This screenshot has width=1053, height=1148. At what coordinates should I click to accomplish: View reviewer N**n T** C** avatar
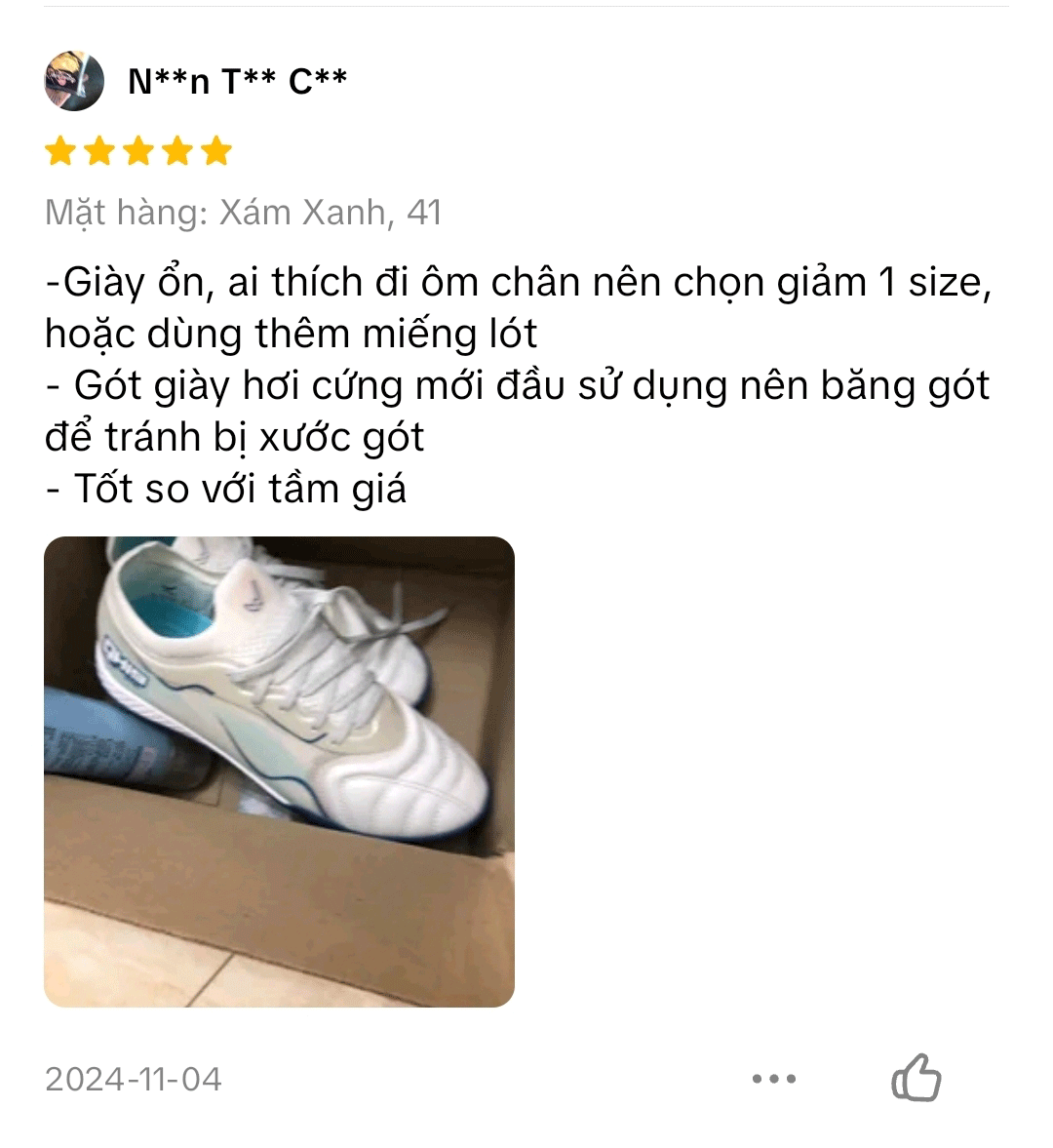[74, 81]
